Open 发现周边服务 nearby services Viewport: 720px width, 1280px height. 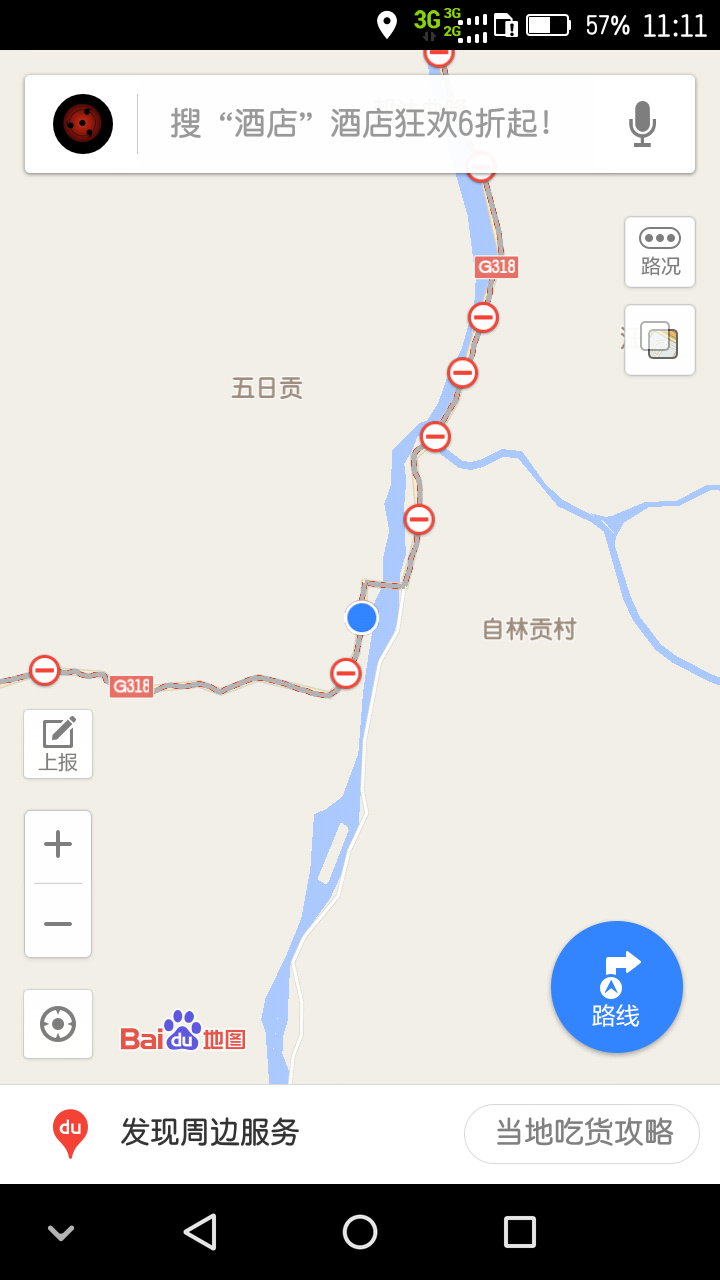(x=210, y=1133)
